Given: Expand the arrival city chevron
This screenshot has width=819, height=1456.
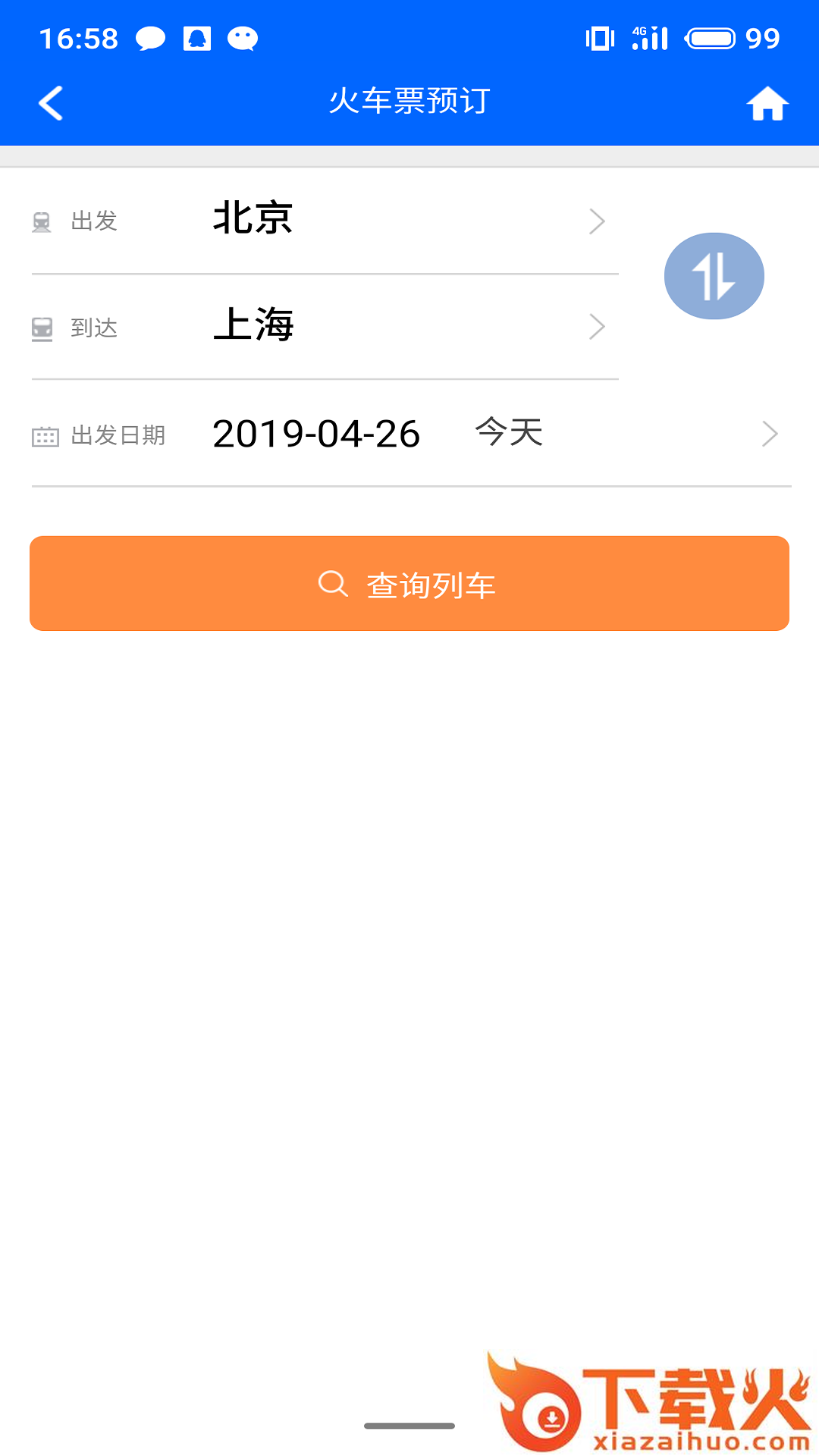Looking at the screenshot, I should coord(598,327).
